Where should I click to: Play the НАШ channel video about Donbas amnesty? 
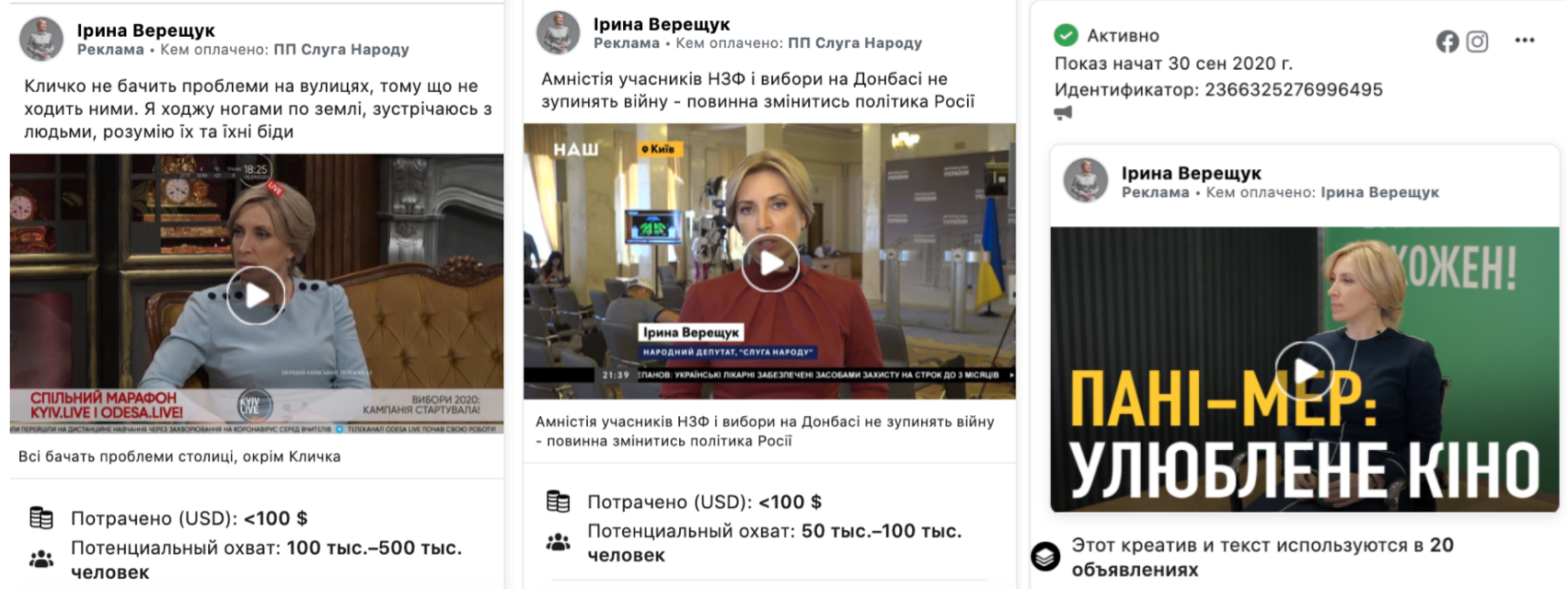770,263
